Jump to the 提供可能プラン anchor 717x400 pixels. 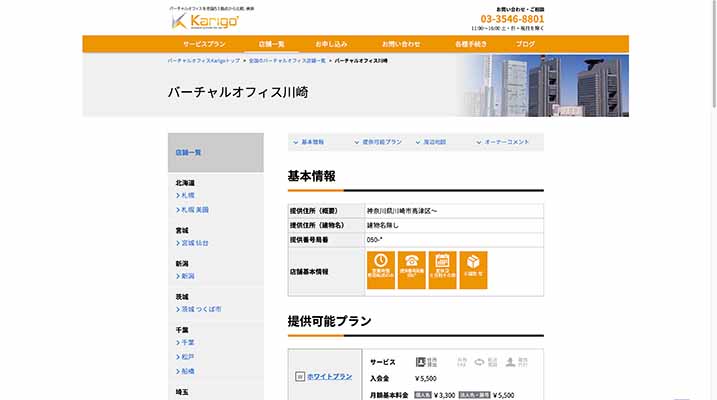tap(381, 142)
